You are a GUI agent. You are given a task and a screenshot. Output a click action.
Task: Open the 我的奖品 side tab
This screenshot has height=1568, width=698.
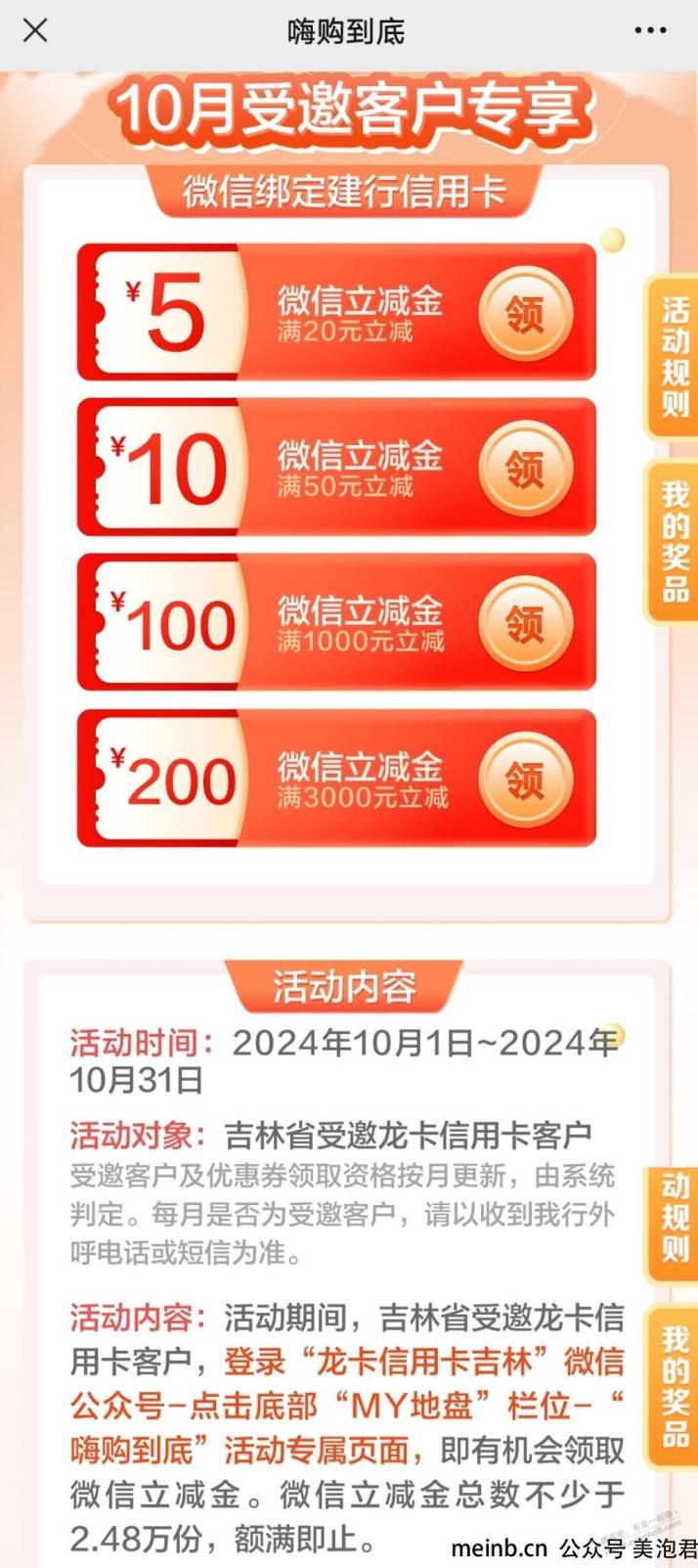tap(675, 540)
